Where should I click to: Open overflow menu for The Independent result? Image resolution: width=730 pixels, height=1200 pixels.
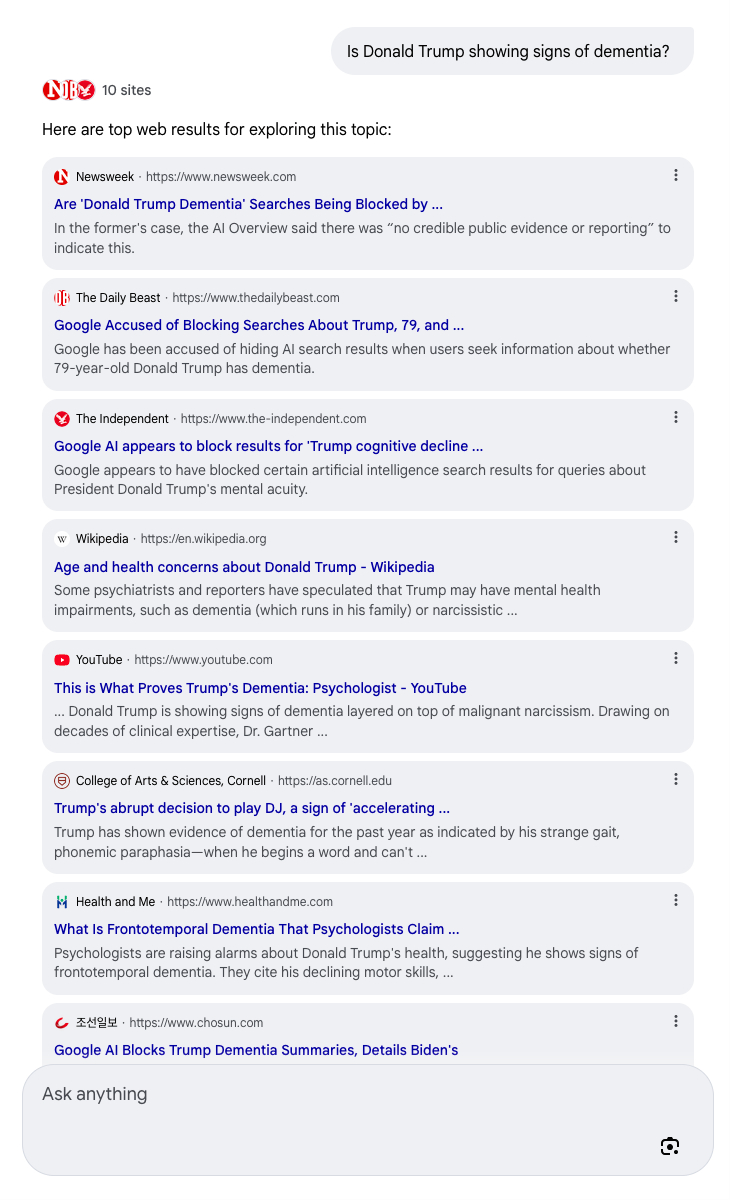pyautogui.click(x=676, y=417)
